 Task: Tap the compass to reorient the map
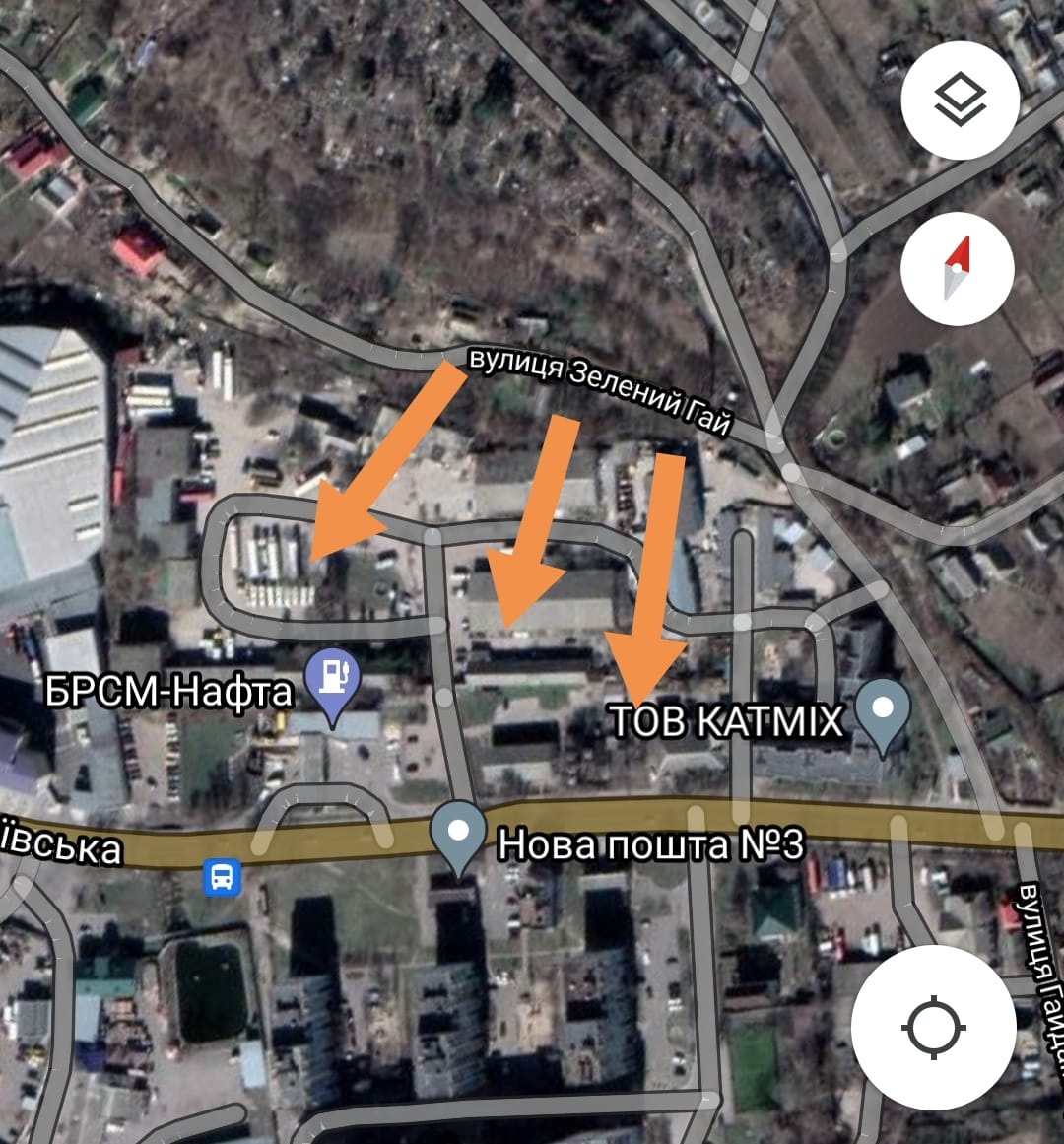click(x=957, y=268)
